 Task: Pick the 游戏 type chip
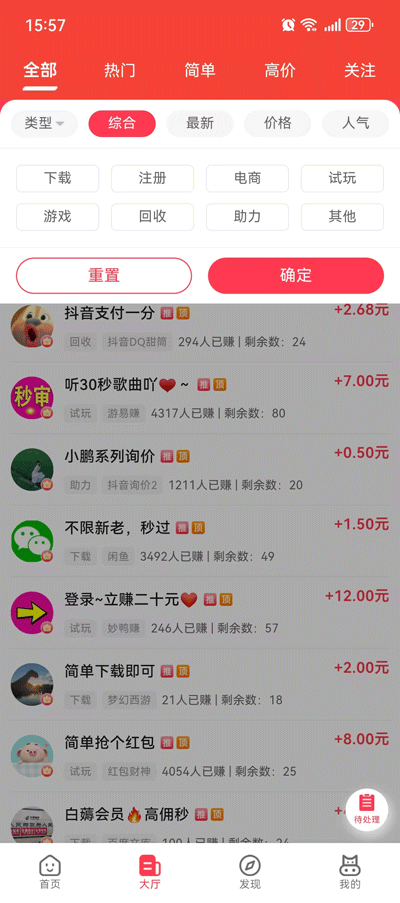58,217
